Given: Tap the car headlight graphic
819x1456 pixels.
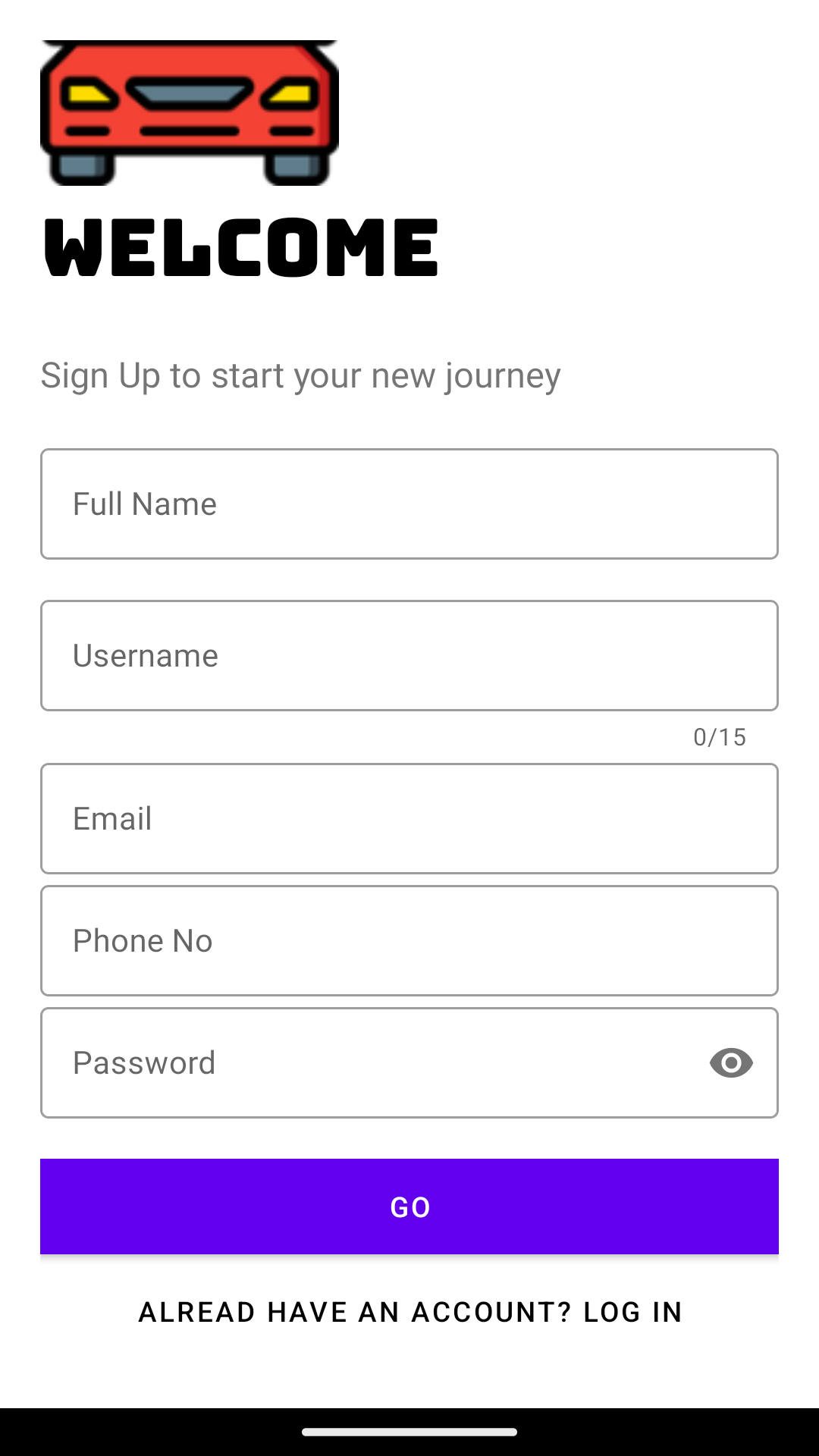Looking at the screenshot, I should [x=89, y=93].
